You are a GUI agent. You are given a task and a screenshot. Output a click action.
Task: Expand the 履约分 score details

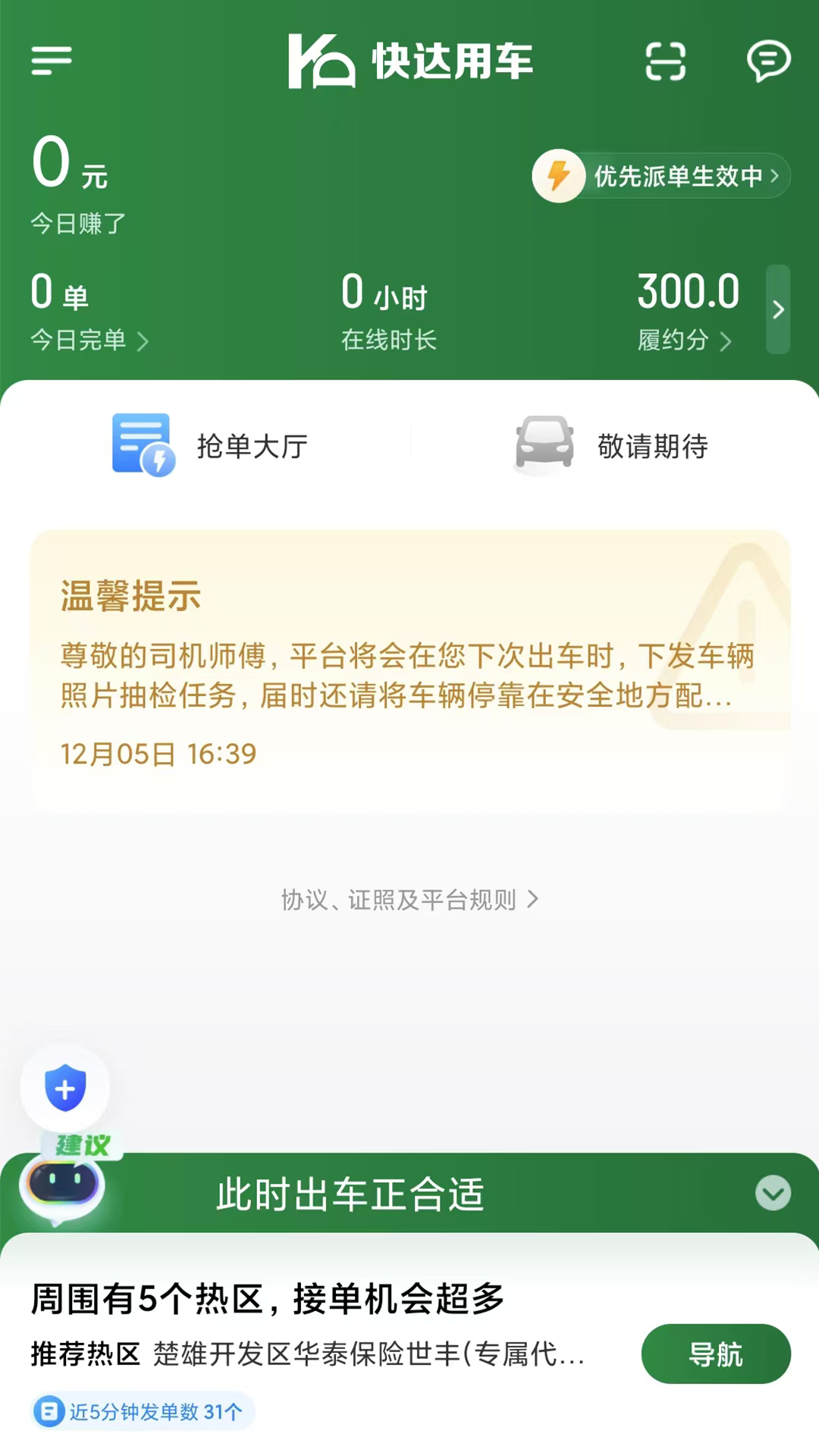(x=682, y=340)
